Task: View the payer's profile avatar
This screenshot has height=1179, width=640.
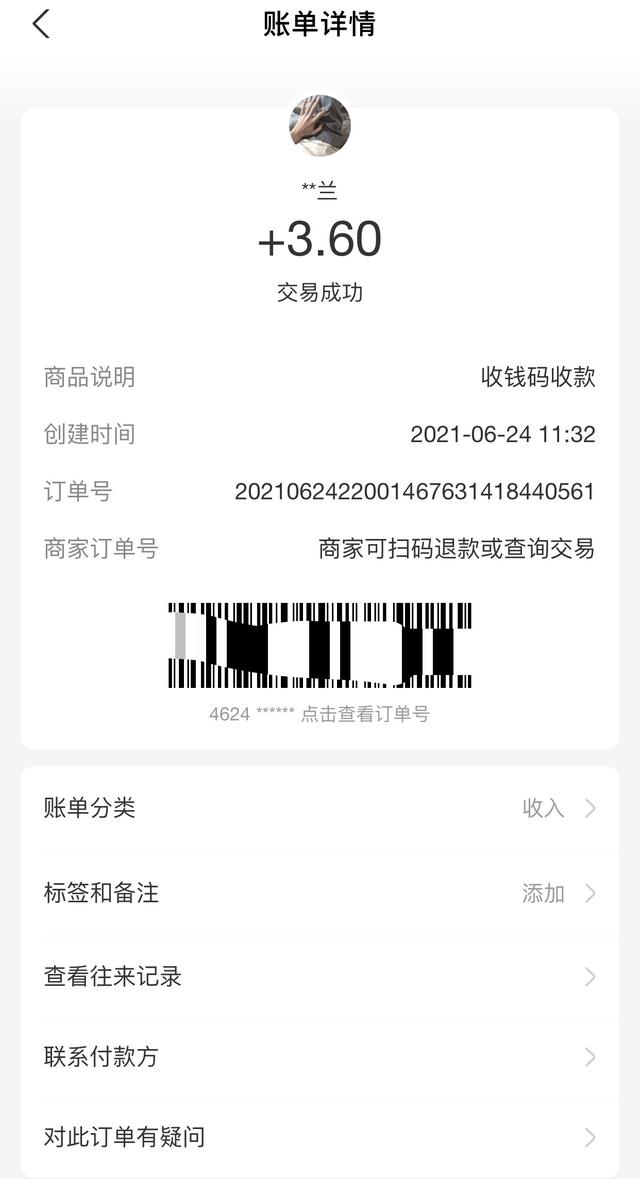Action: pyautogui.click(x=320, y=126)
